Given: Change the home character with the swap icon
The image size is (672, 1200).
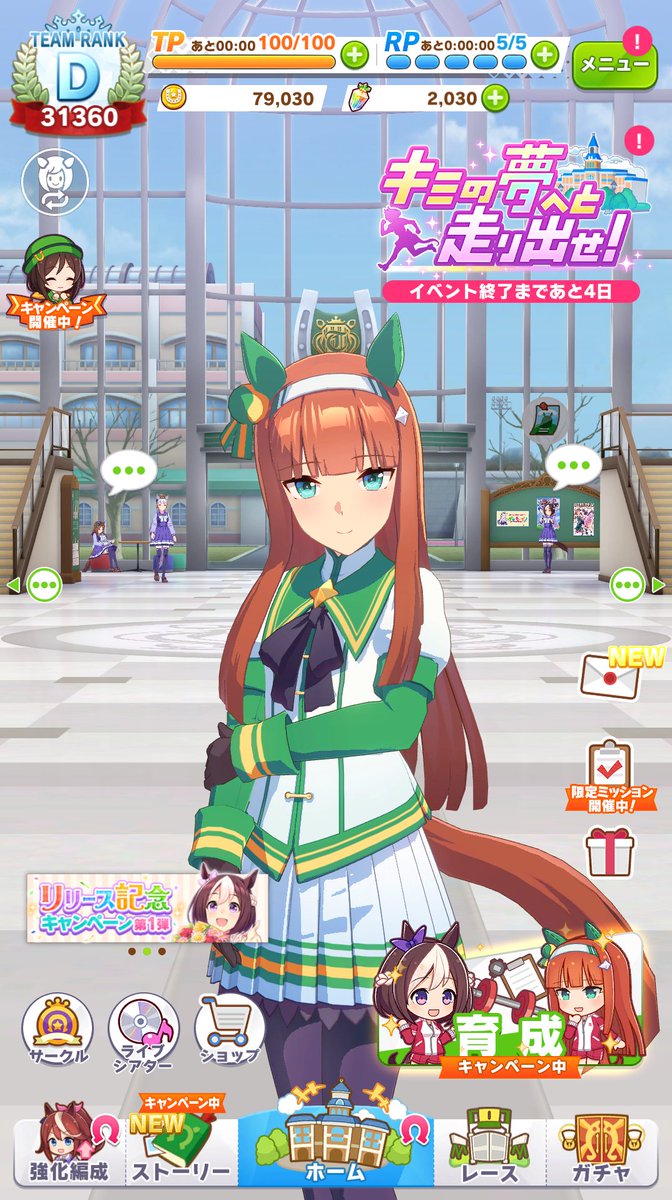Looking at the screenshot, I should coord(50,179).
